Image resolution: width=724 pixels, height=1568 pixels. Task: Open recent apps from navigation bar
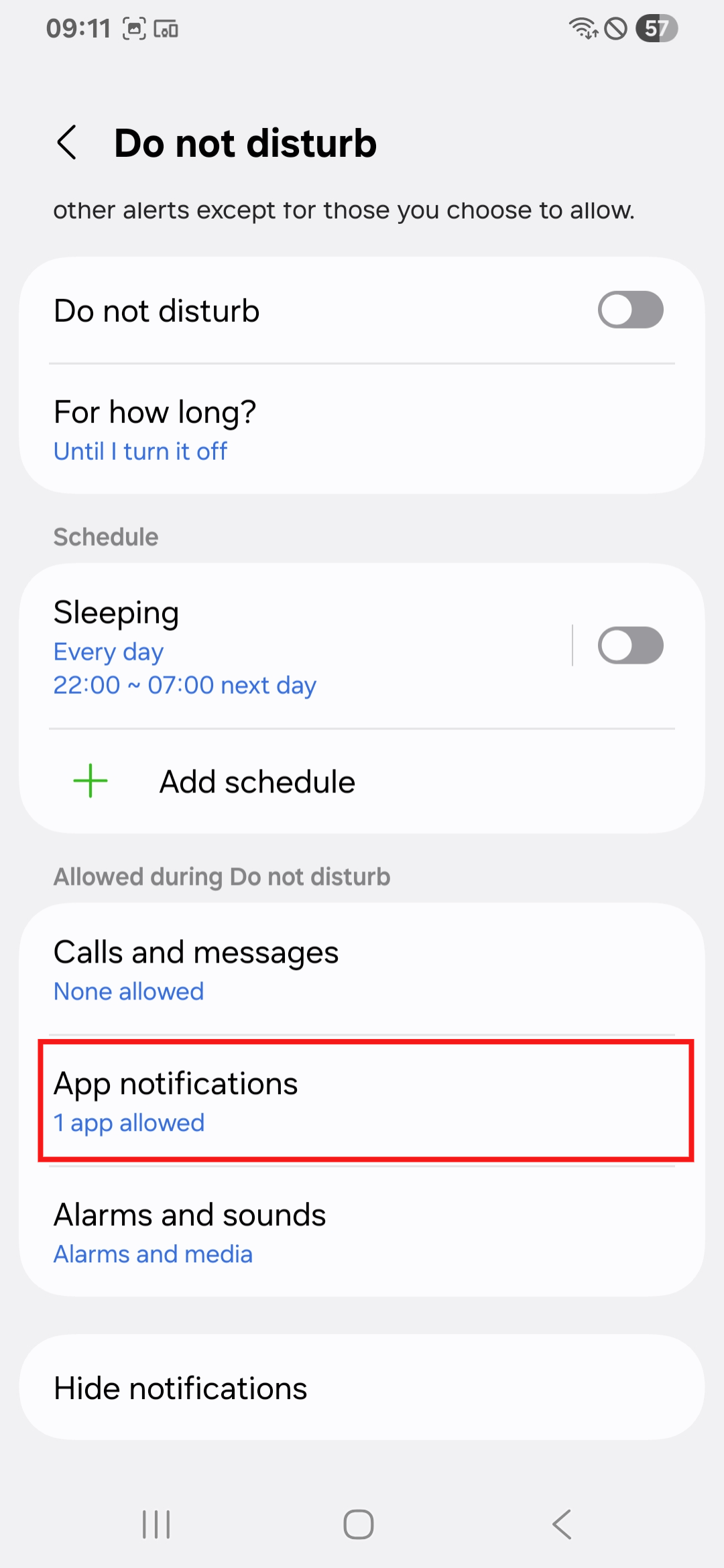click(x=156, y=1524)
